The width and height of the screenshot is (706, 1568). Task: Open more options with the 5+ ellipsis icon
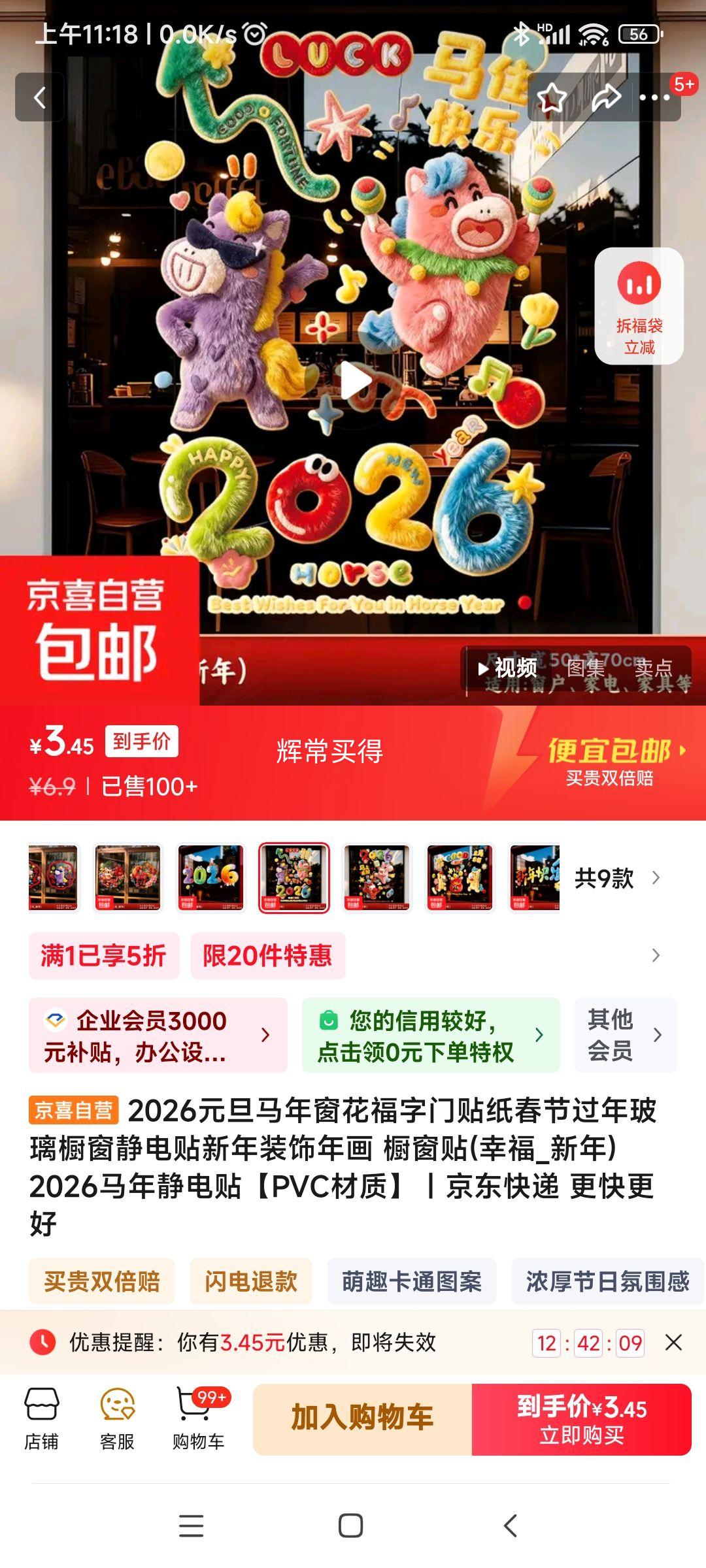pyautogui.click(x=654, y=97)
